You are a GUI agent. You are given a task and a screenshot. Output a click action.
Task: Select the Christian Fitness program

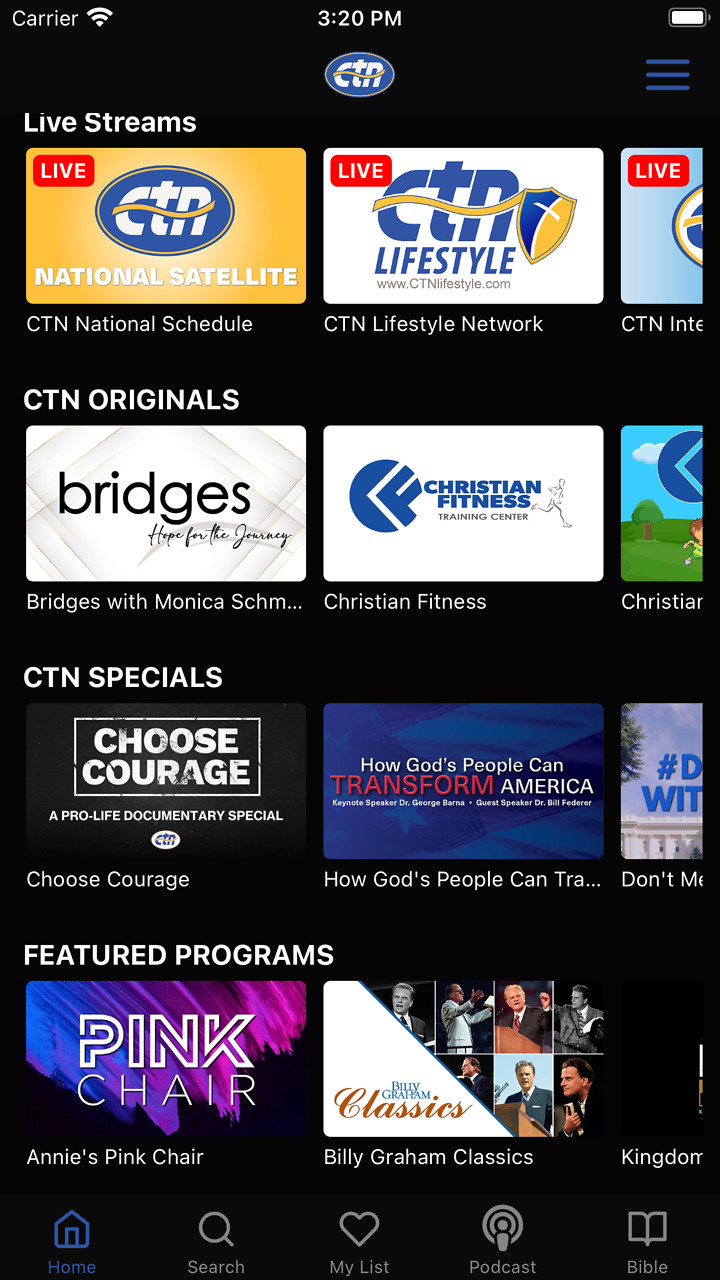pos(463,503)
